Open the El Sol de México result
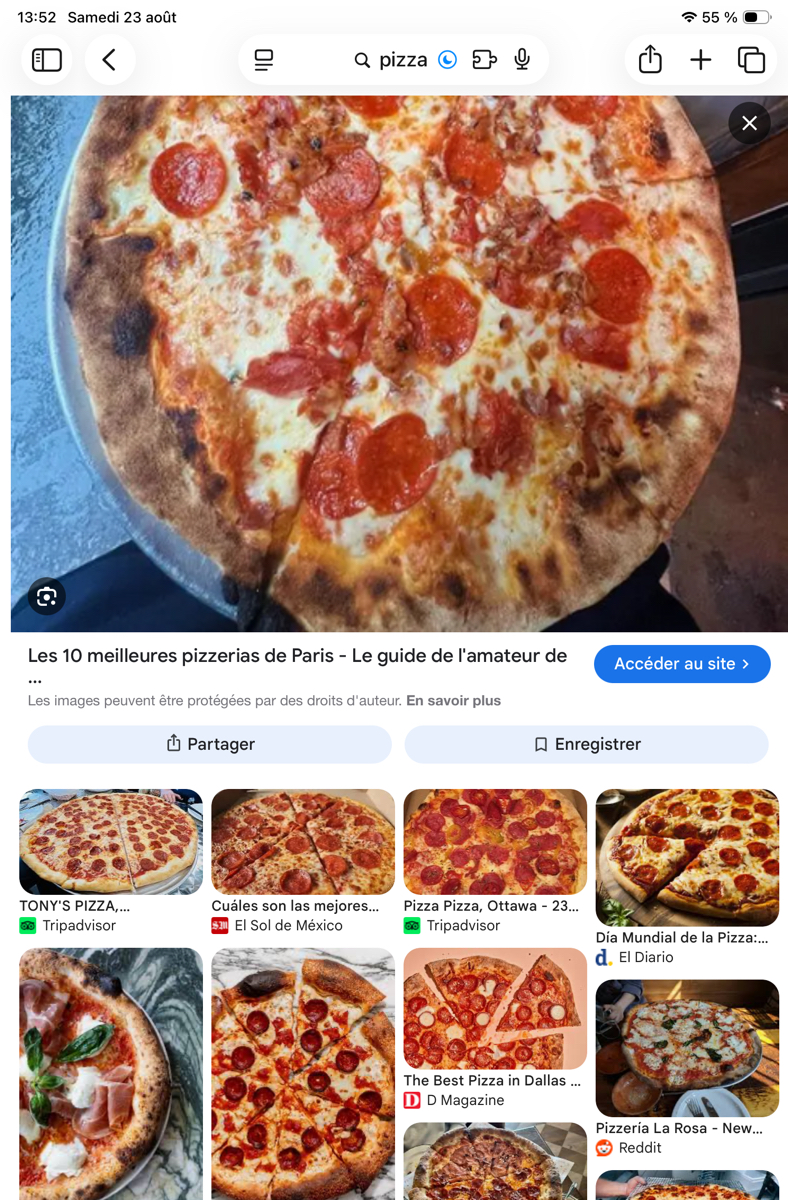788x1200 pixels. point(303,842)
